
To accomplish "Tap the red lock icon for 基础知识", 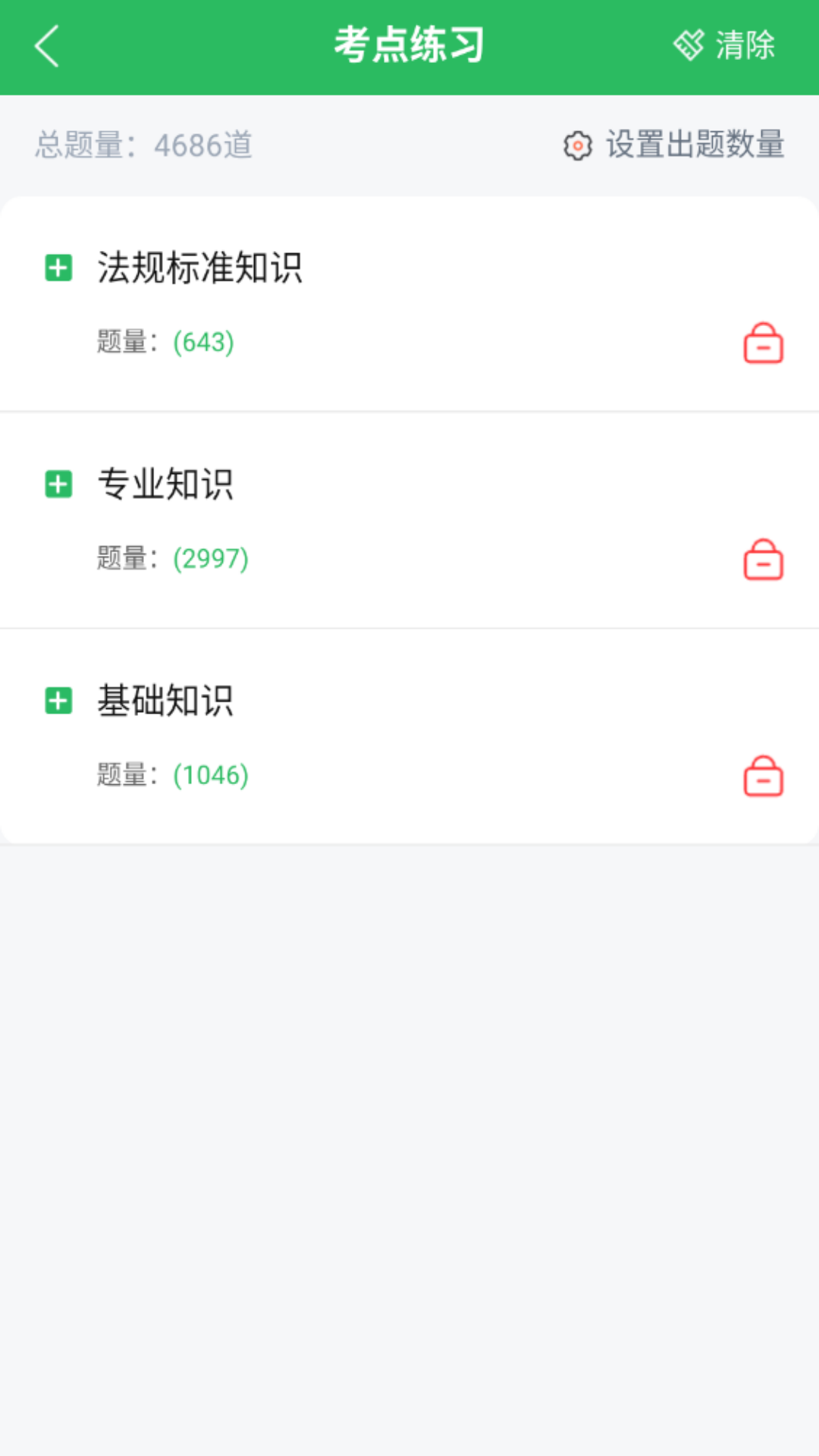I will pyautogui.click(x=762, y=777).
